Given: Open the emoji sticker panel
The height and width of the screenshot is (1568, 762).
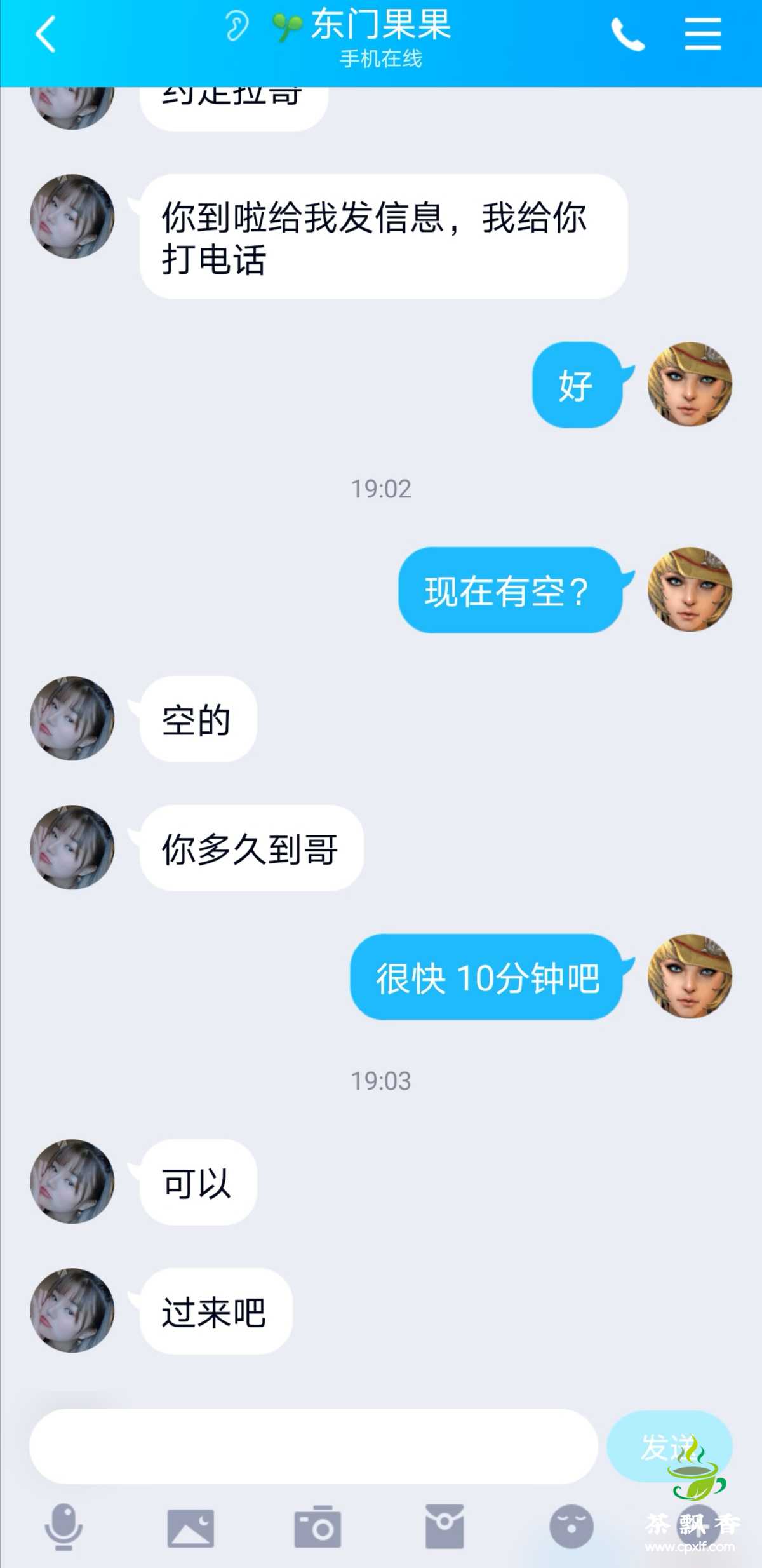Looking at the screenshot, I should coord(571,1527).
